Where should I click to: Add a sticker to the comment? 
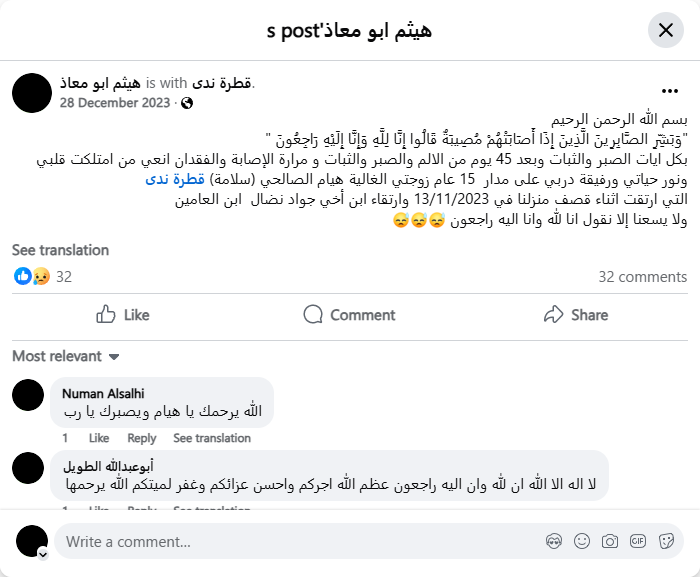(665, 541)
